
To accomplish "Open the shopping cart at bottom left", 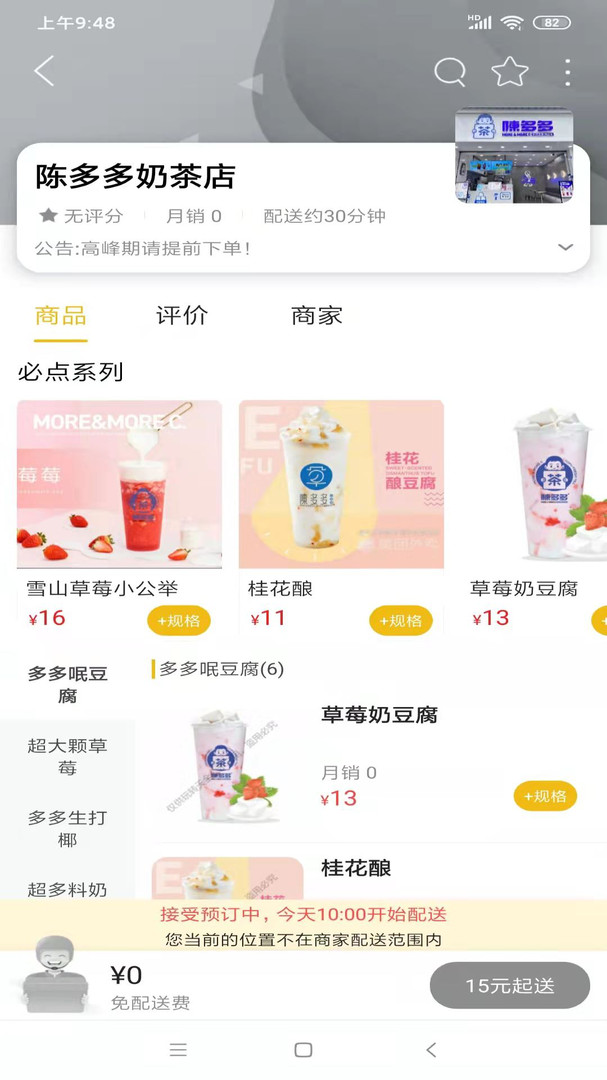I will pyautogui.click(x=55, y=975).
